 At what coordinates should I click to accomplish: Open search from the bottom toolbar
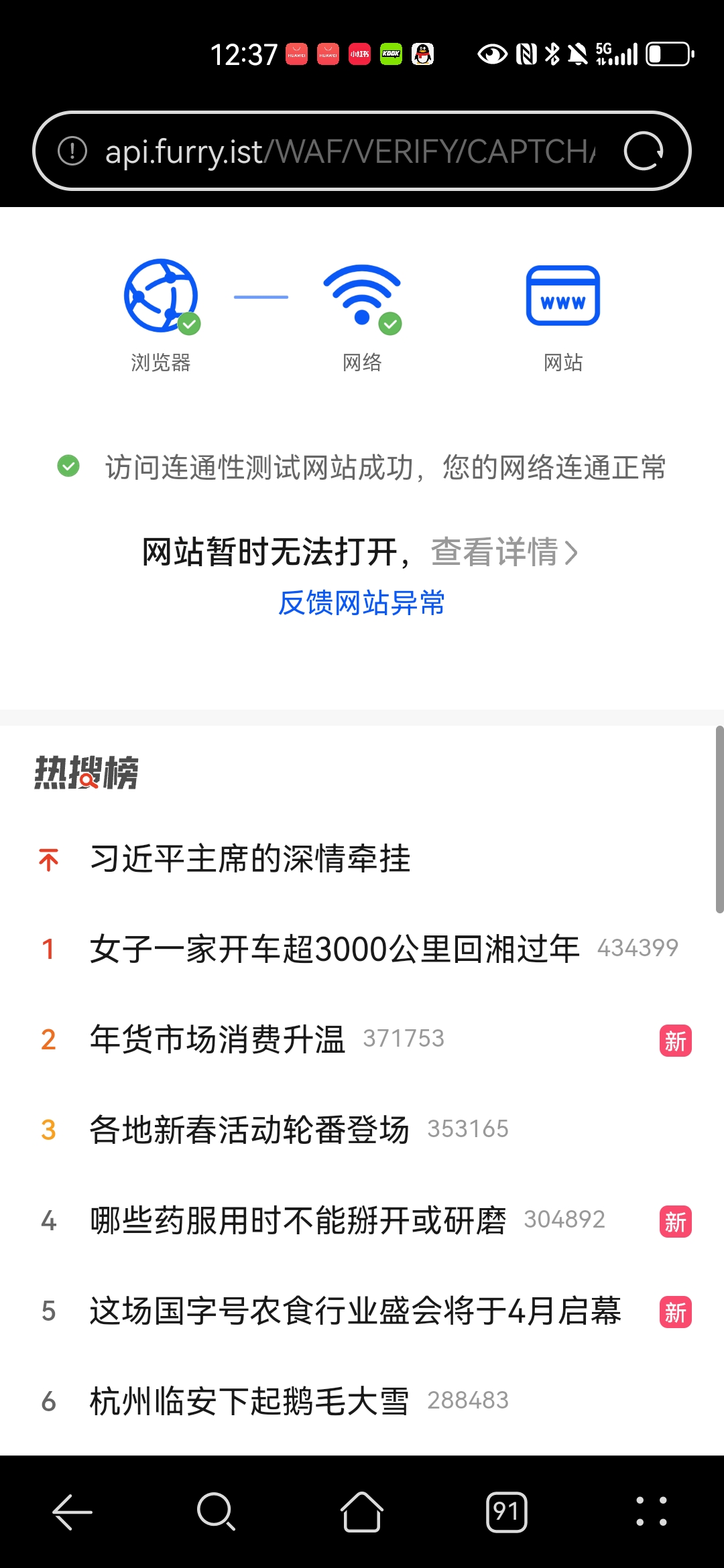tap(216, 1512)
